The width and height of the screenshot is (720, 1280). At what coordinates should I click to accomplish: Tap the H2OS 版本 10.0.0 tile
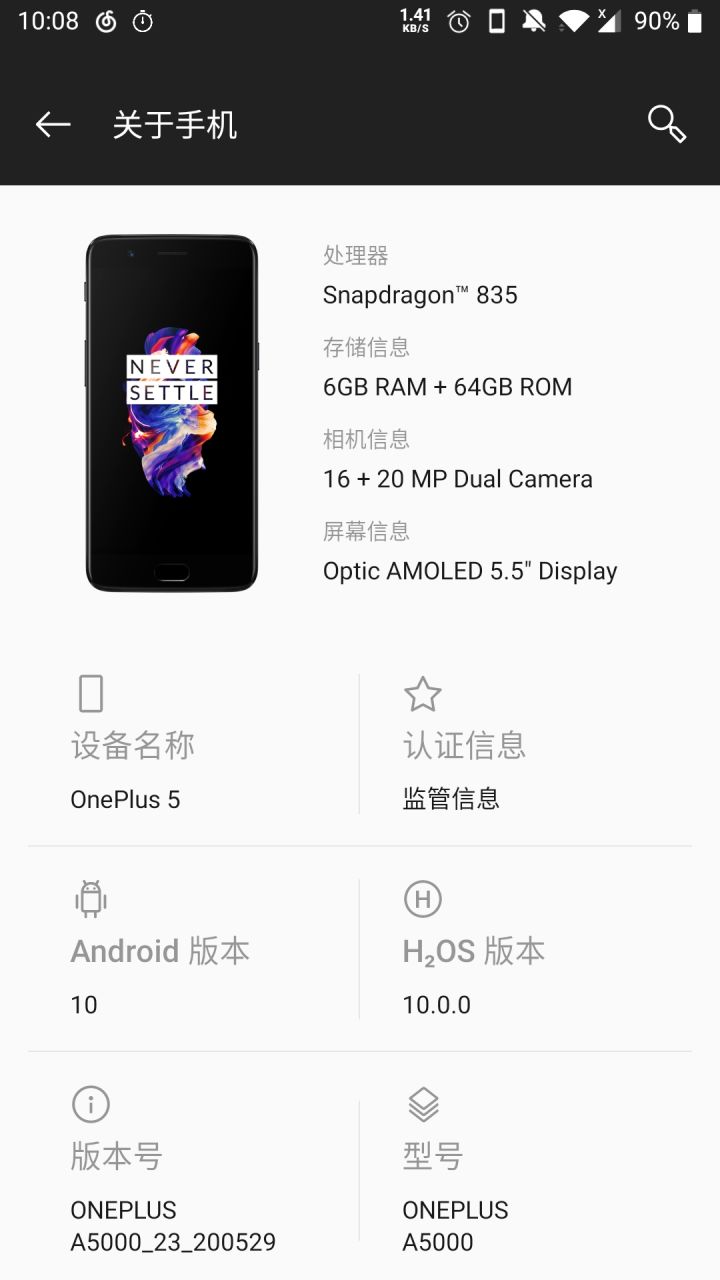pyautogui.click(x=526, y=949)
